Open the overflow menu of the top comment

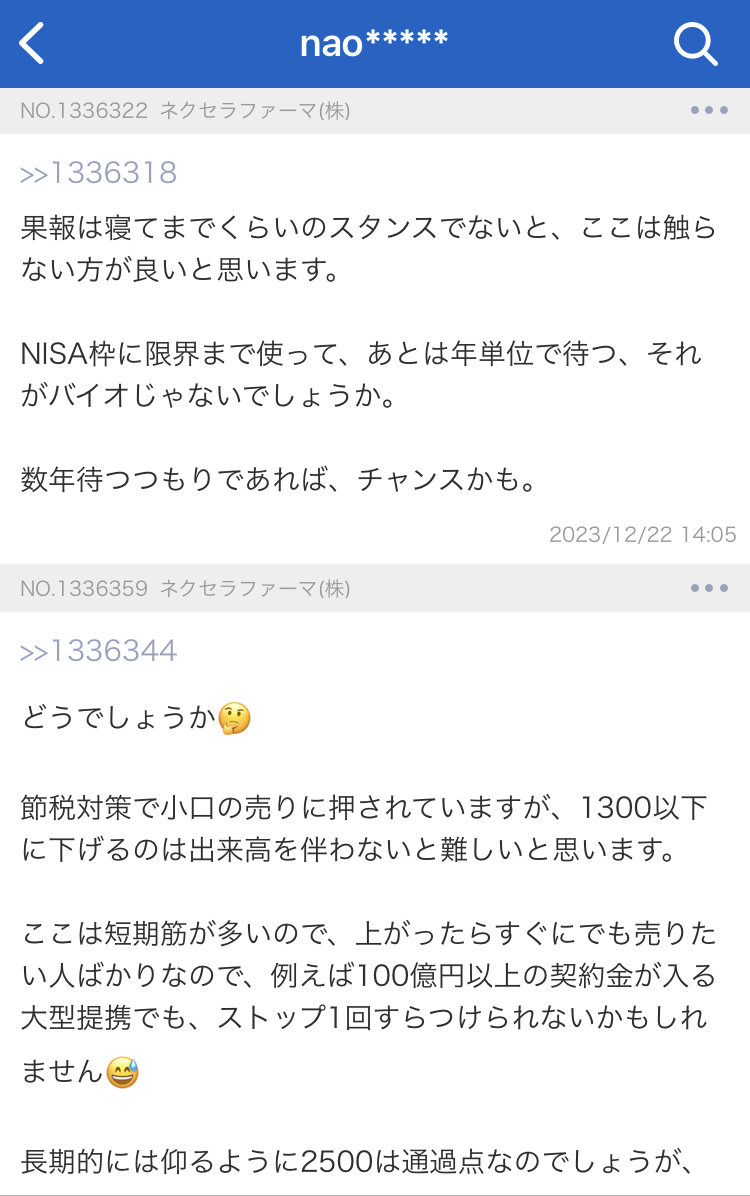tap(710, 110)
